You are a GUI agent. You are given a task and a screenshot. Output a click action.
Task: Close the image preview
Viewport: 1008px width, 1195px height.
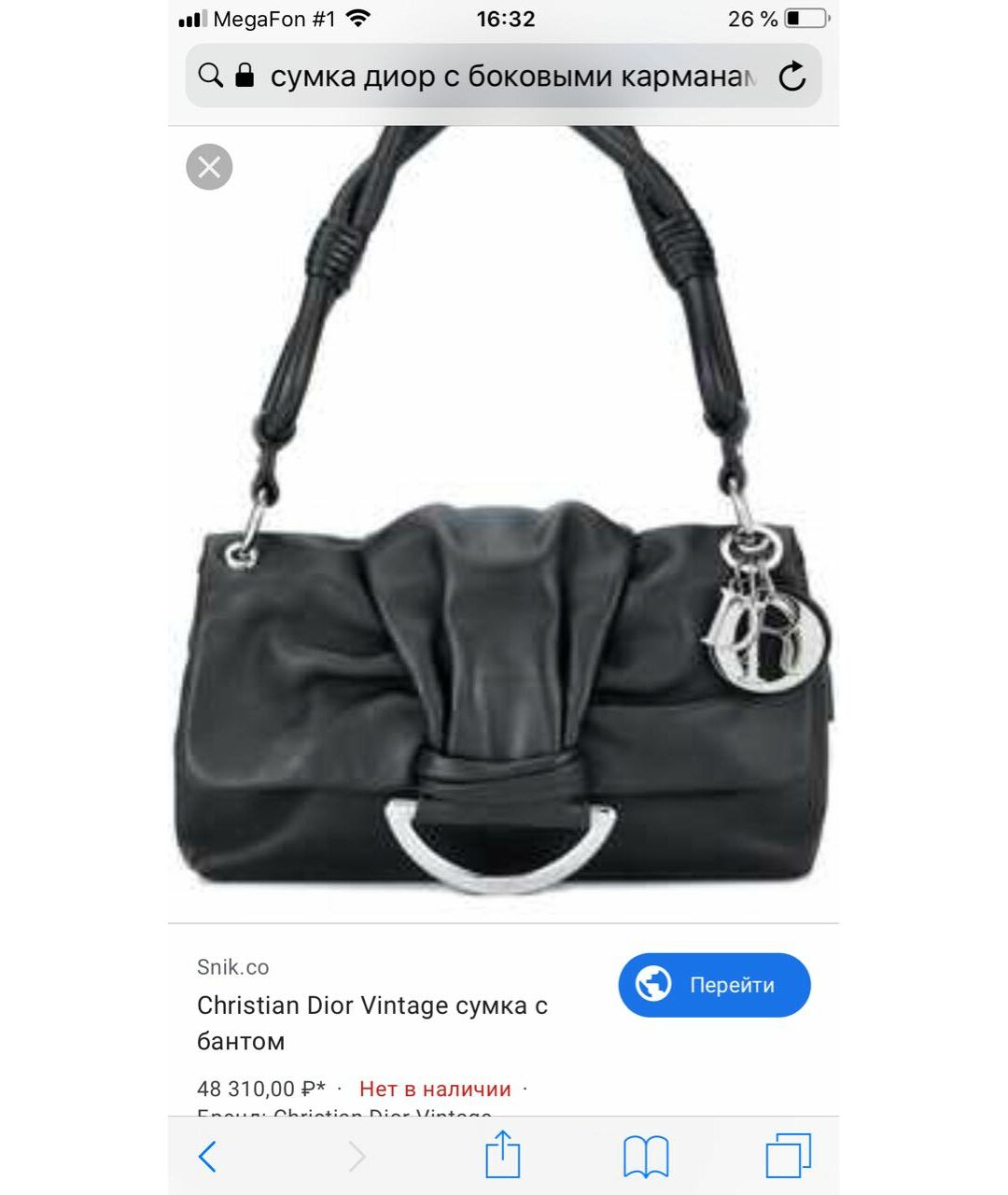(x=209, y=167)
